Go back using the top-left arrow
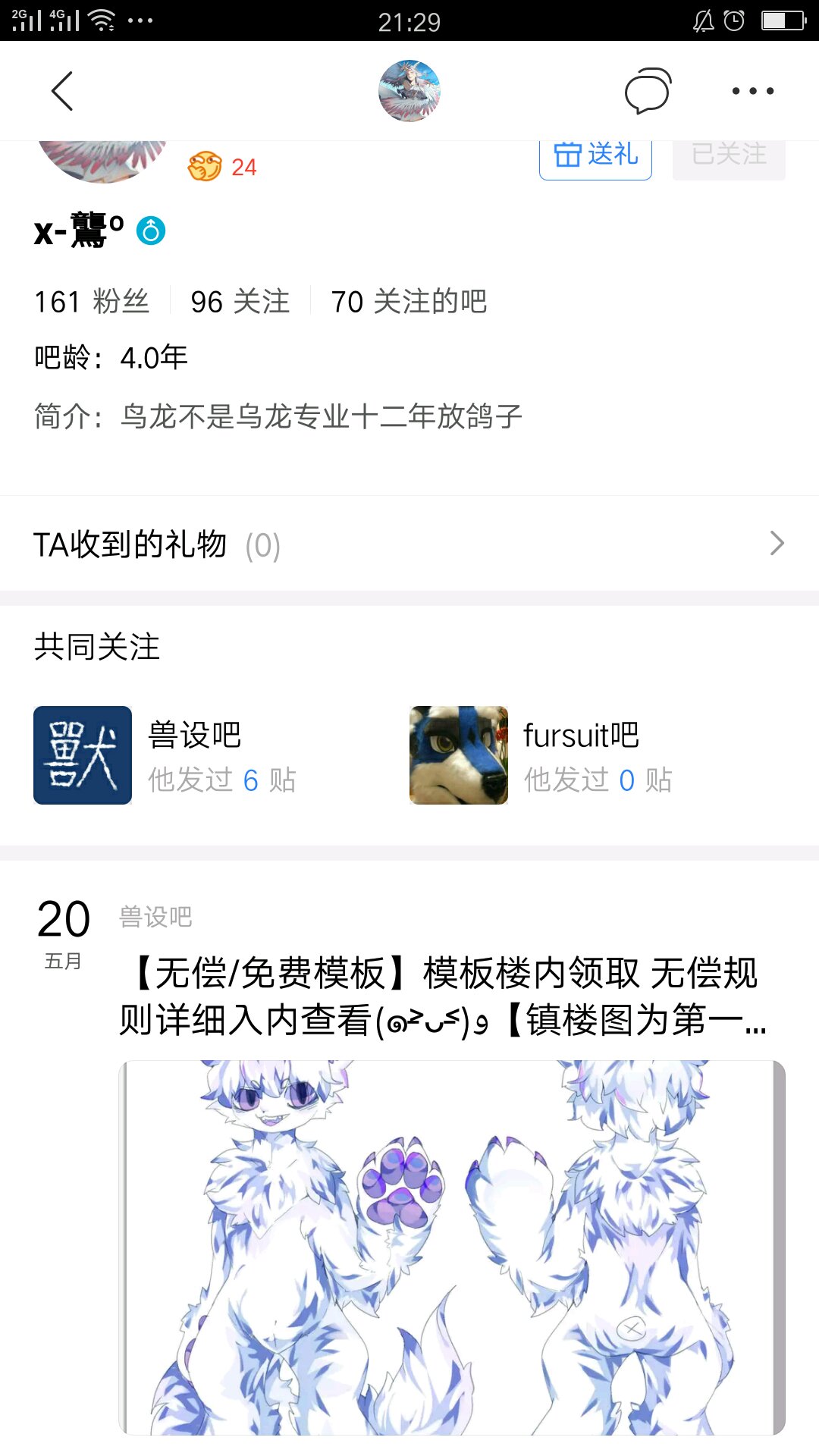This screenshot has height=1456, width=819. (62, 91)
